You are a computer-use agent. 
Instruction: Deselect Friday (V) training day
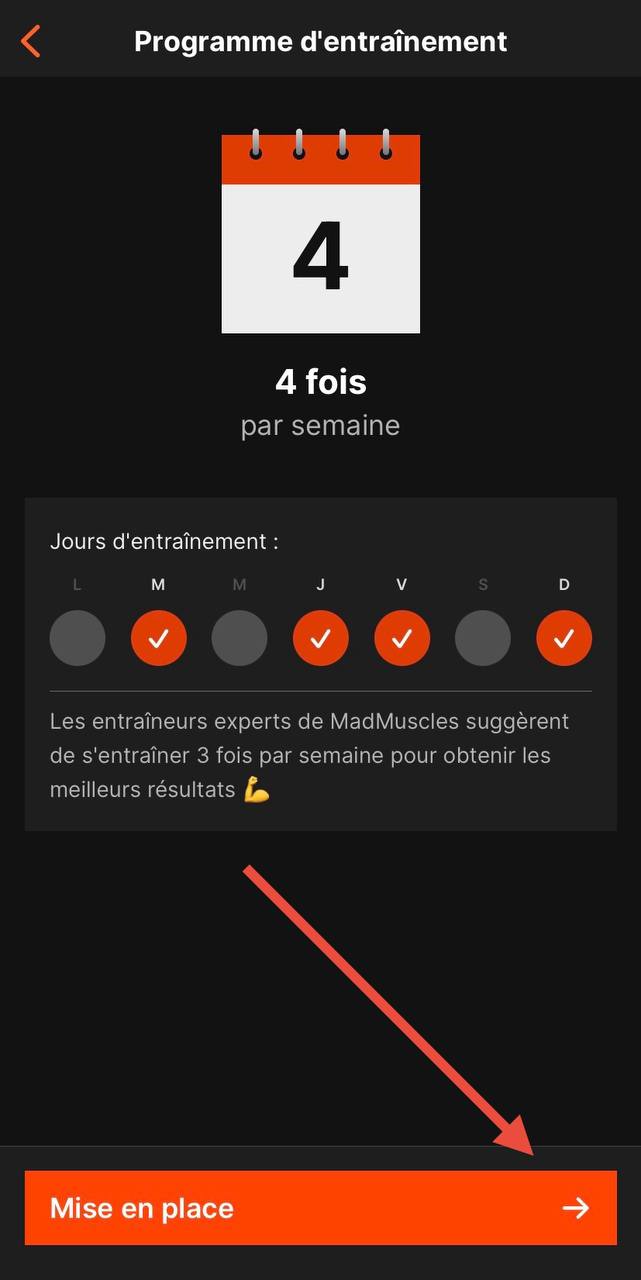(x=402, y=638)
